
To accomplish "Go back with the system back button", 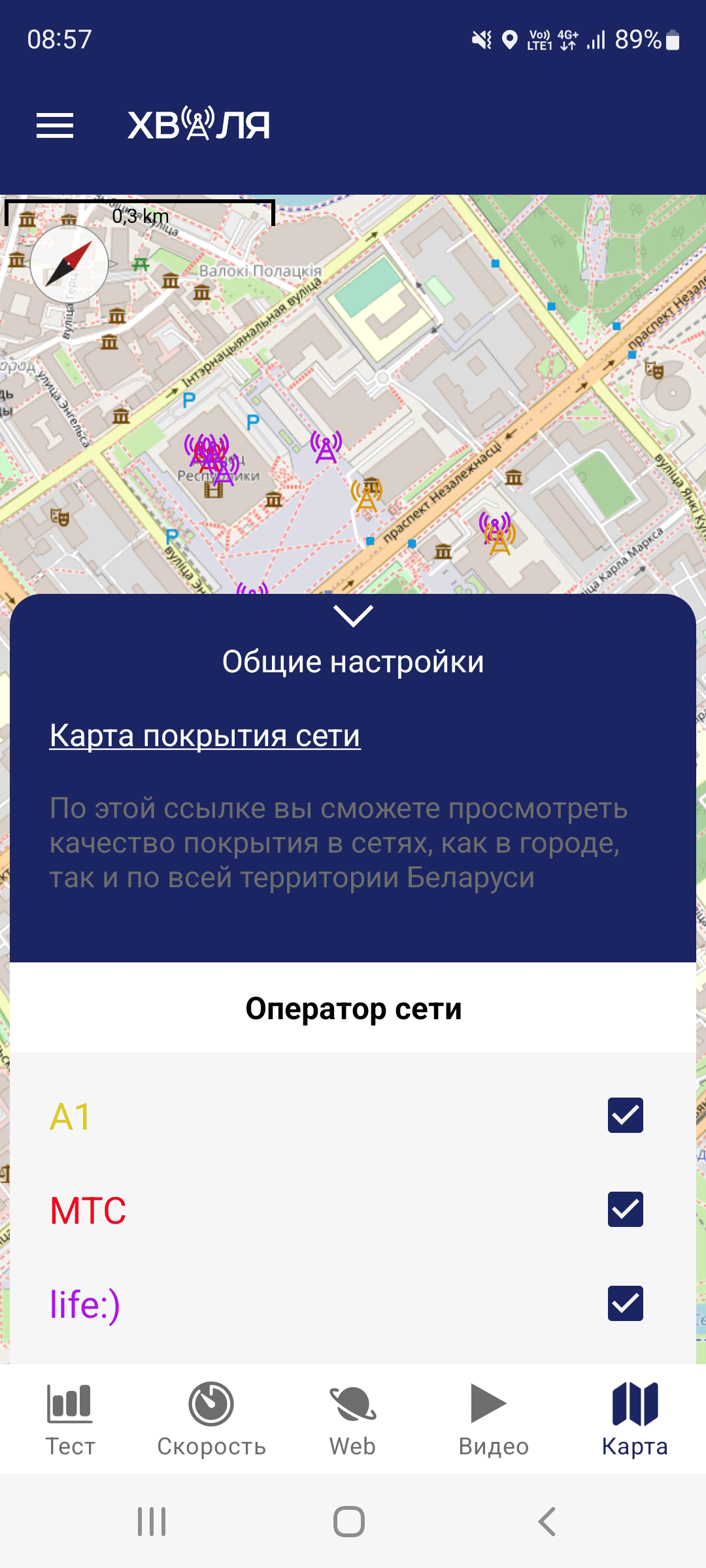I will click(547, 1522).
